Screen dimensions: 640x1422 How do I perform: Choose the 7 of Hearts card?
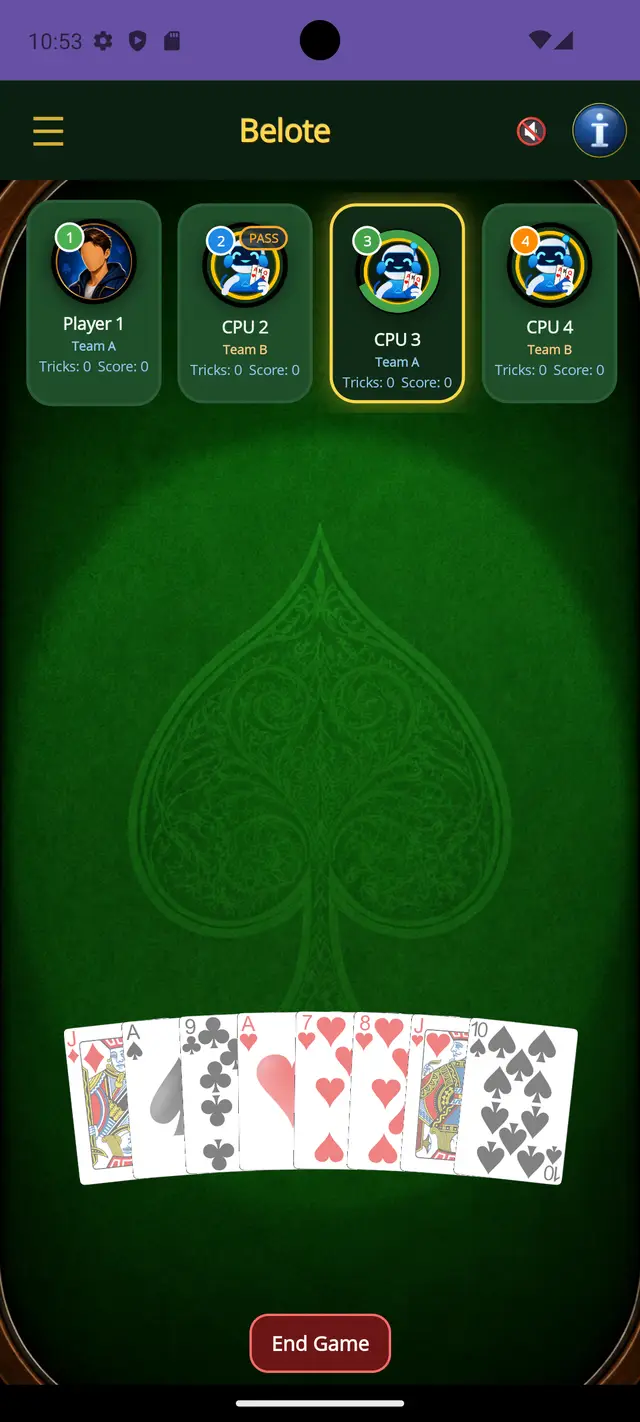322,1091
